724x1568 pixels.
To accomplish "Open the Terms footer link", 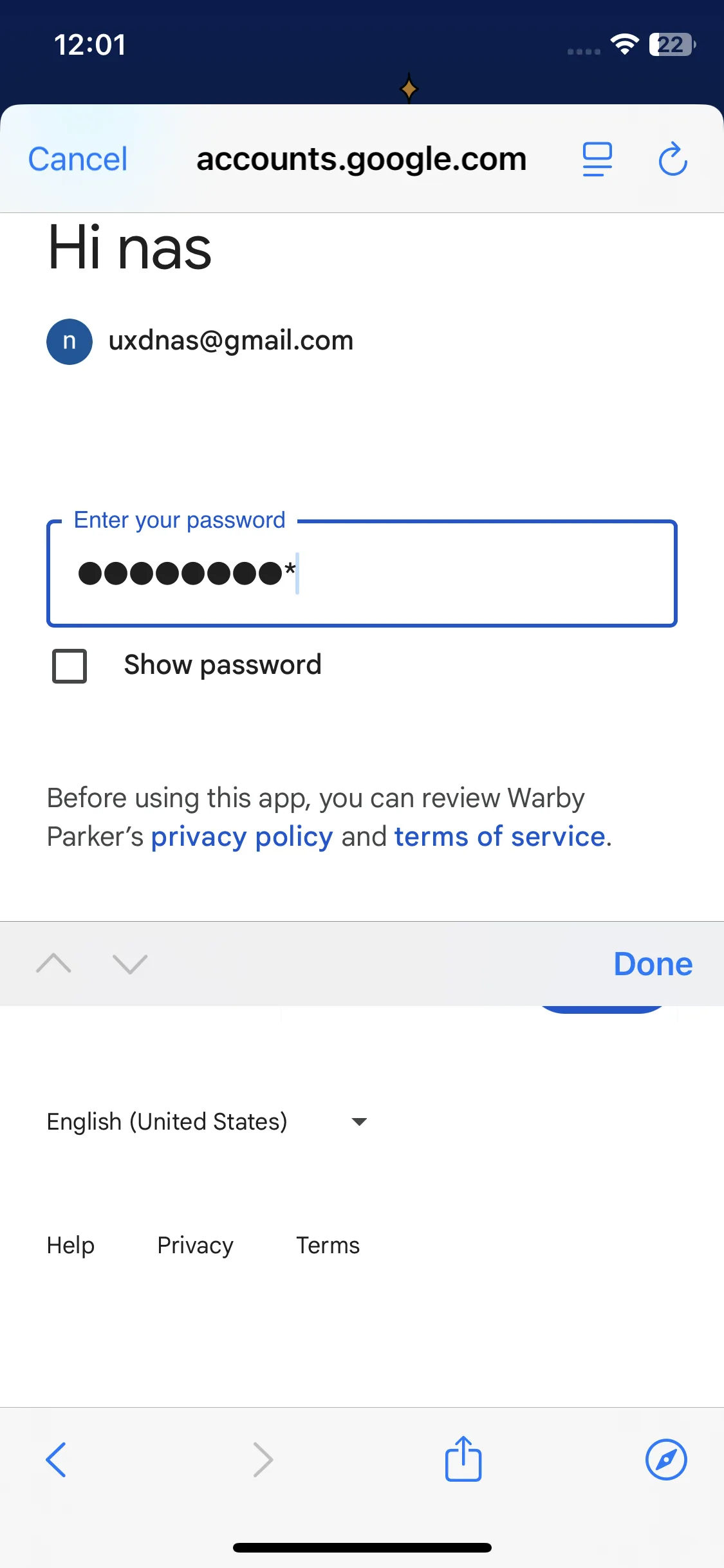I will point(328,1245).
